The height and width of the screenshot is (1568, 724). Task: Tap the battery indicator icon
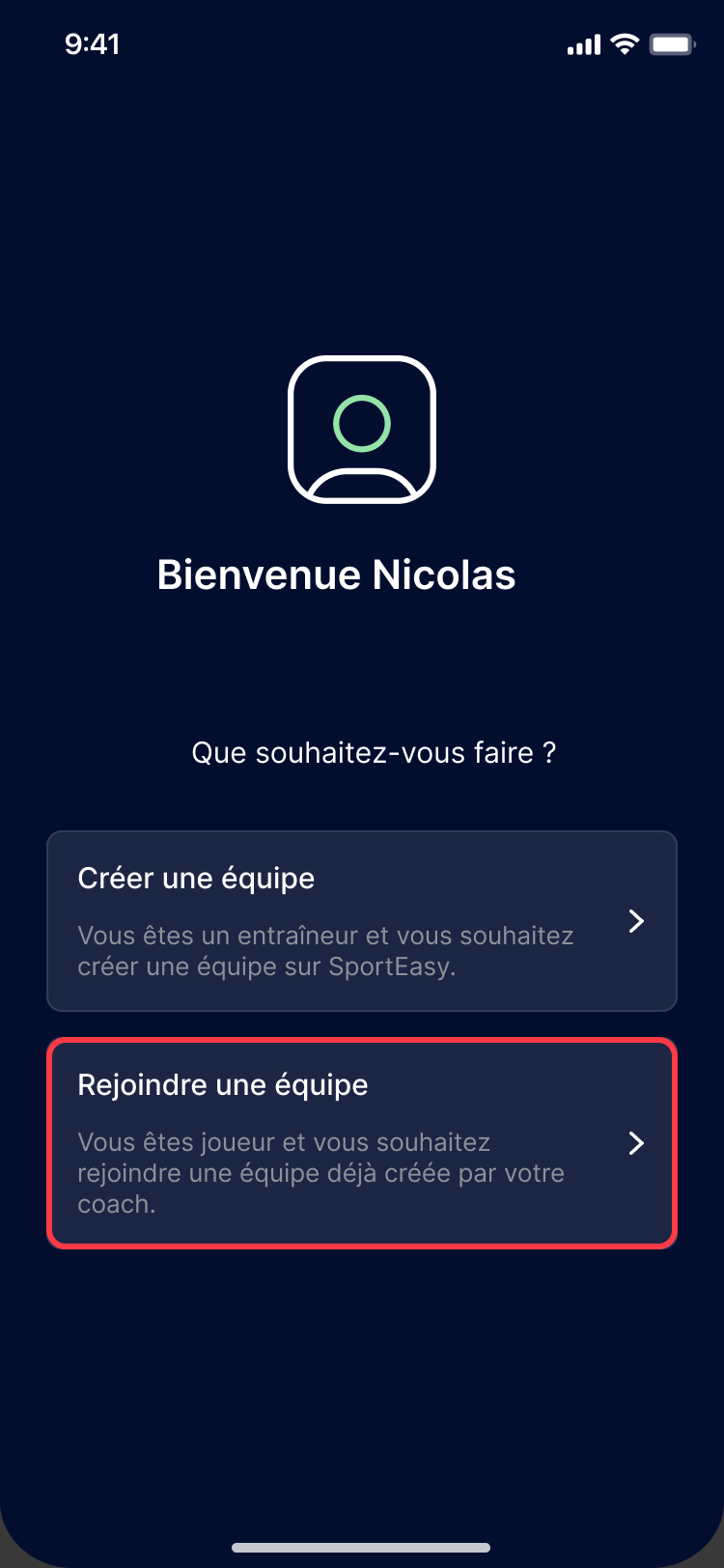coord(671,42)
